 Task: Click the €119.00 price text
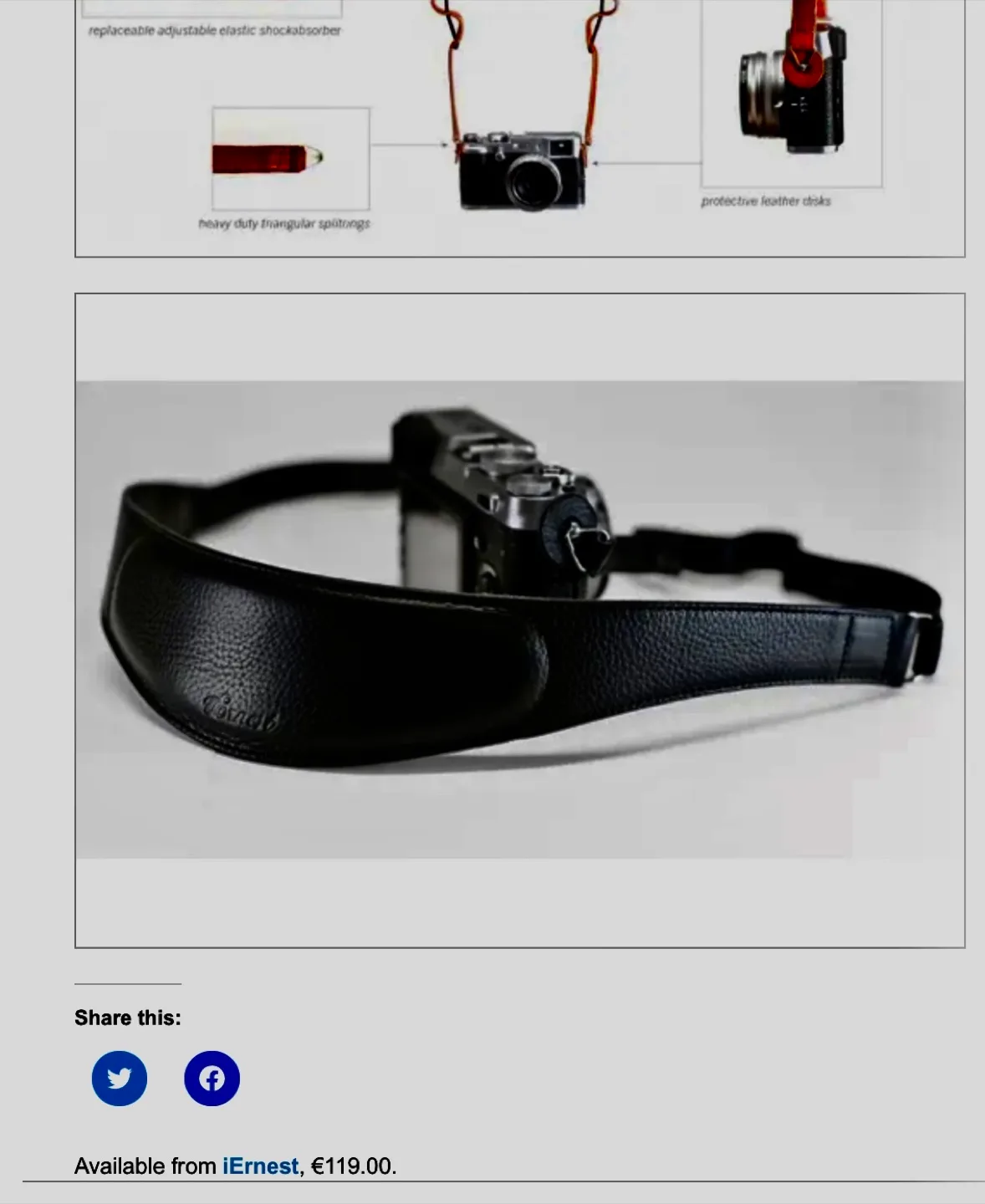pos(352,1164)
